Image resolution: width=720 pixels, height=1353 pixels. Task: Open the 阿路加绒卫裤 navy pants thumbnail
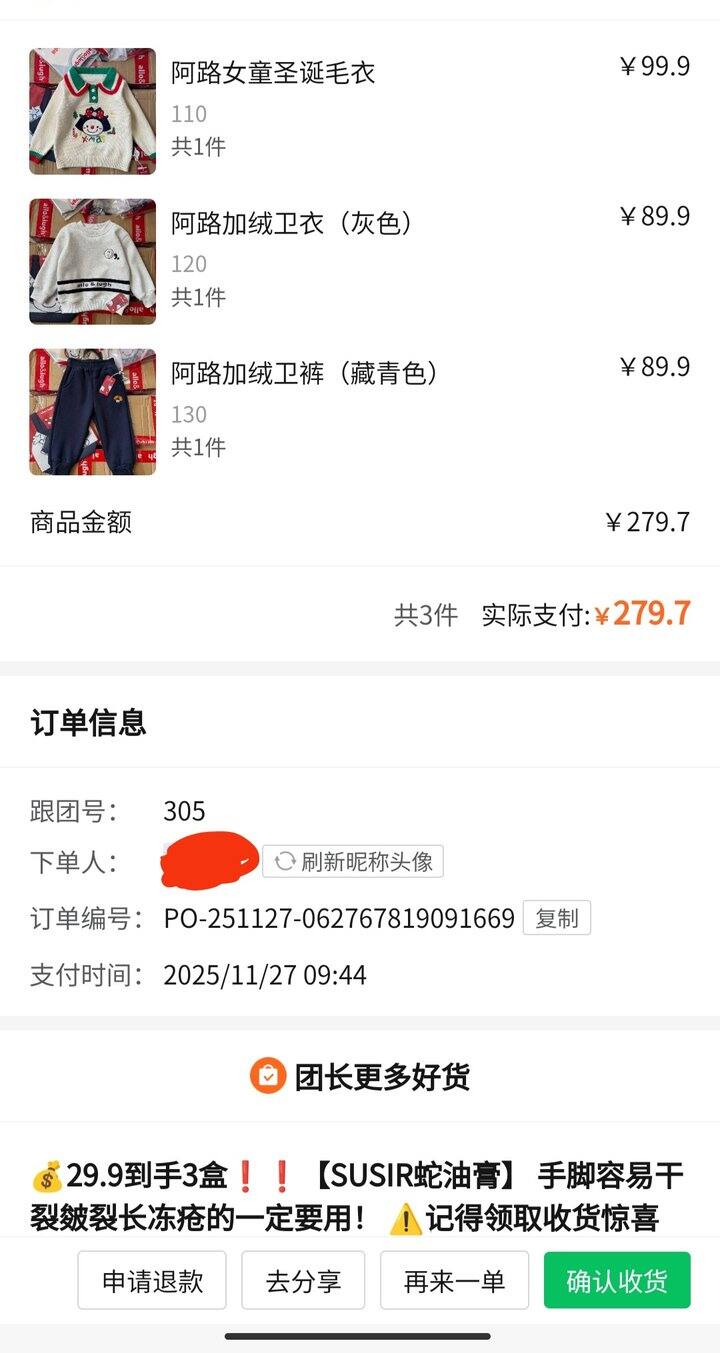(90, 411)
